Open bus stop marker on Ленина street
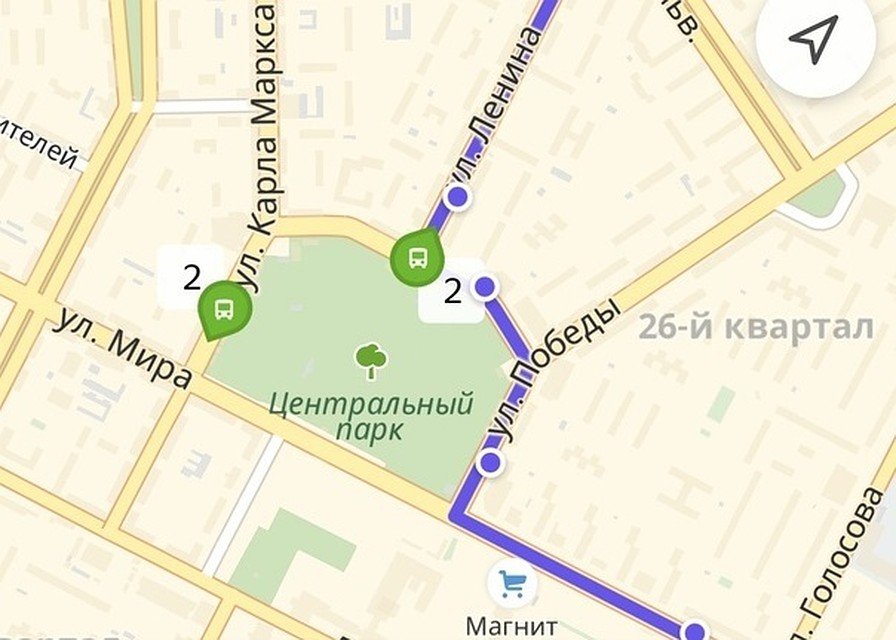Viewport: 896px width, 640px height. 416,258
